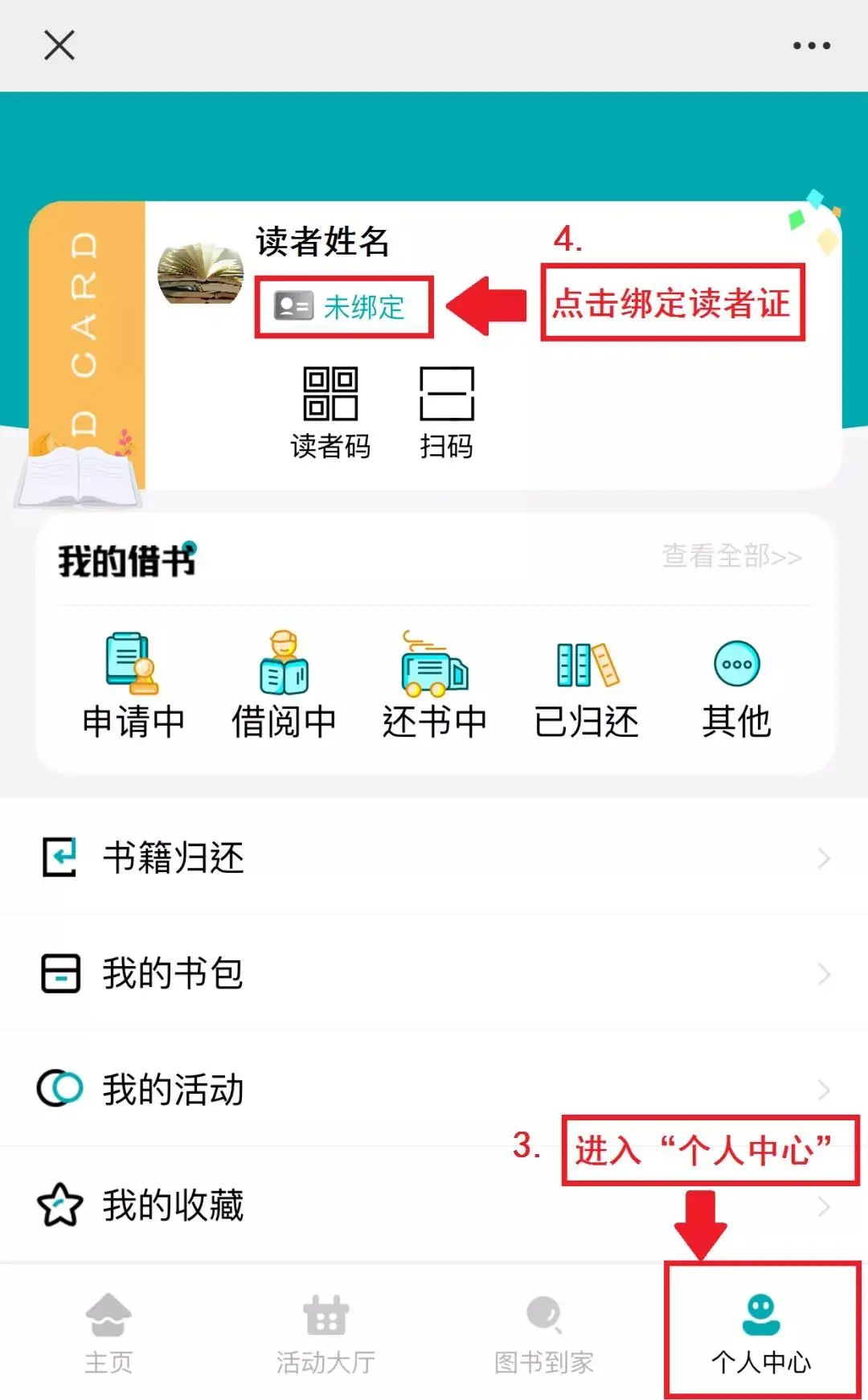Open 我的收藏 favorites

pyautogui.click(x=434, y=1205)
